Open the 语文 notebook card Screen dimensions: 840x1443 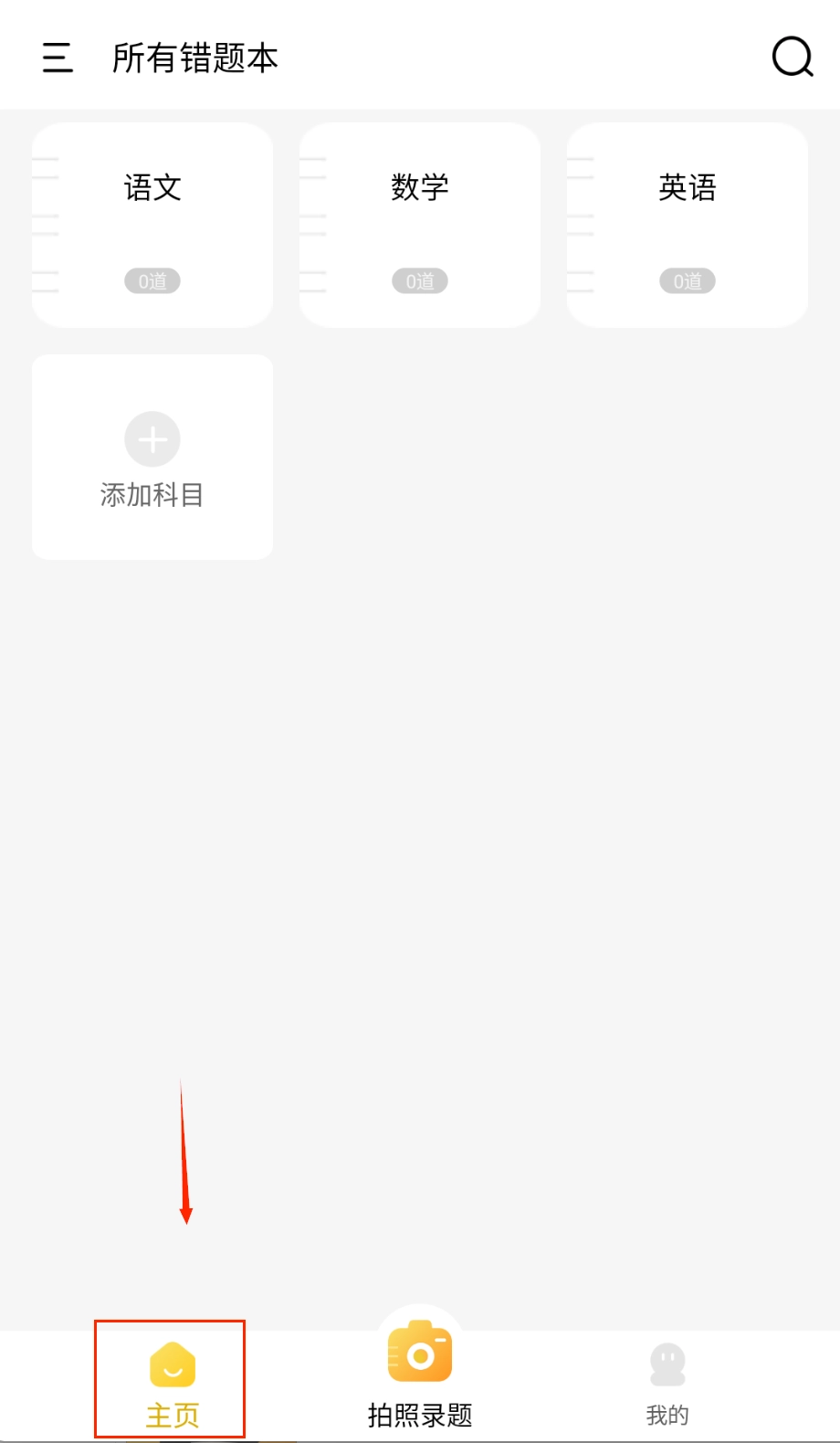[x=152, y=225]
